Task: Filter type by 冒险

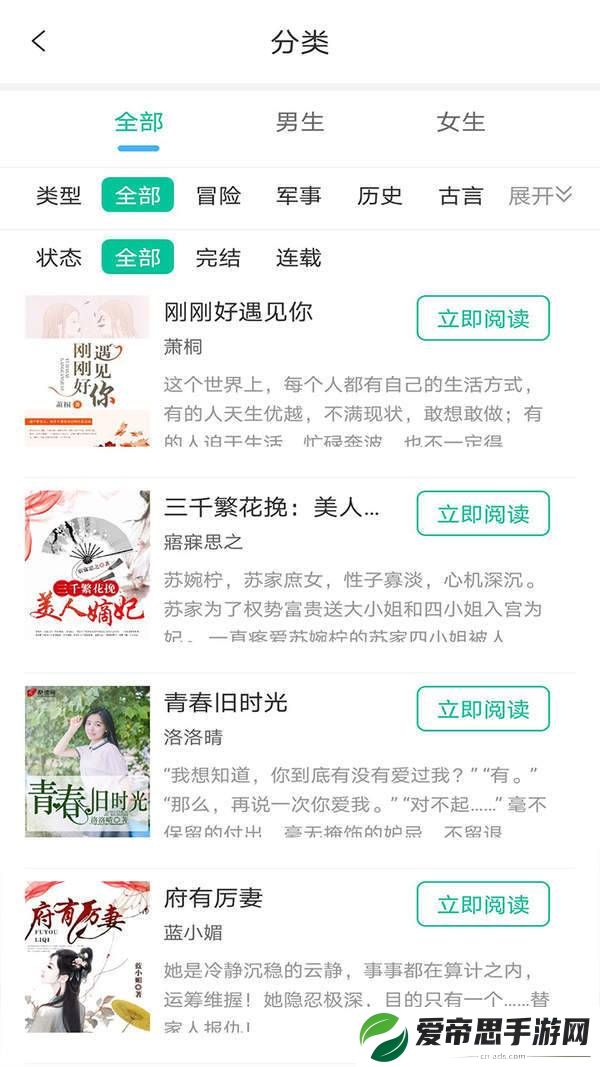Action: click(218, 195)
